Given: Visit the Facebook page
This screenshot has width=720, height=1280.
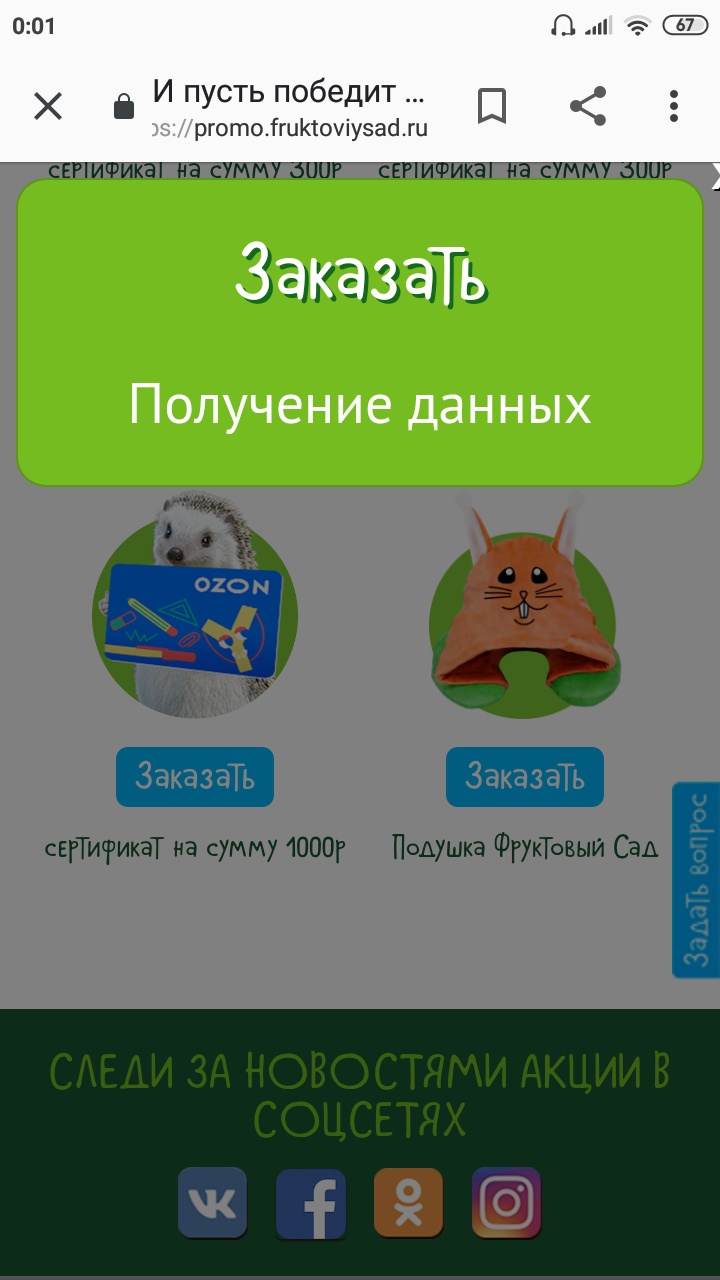Looking at the screenshot, I should click(x=310, y=1204).
